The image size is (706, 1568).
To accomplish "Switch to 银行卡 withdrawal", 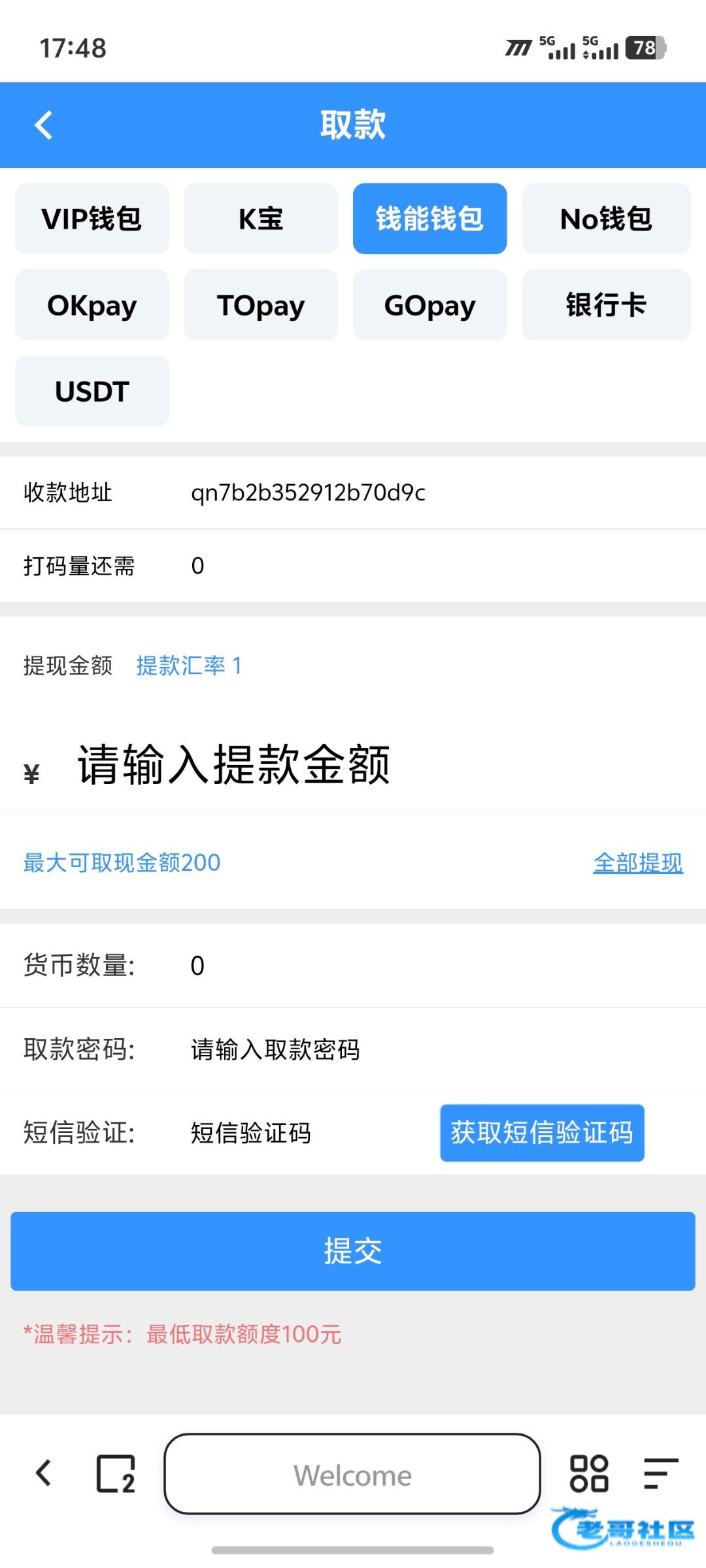I will coord(606,305).
